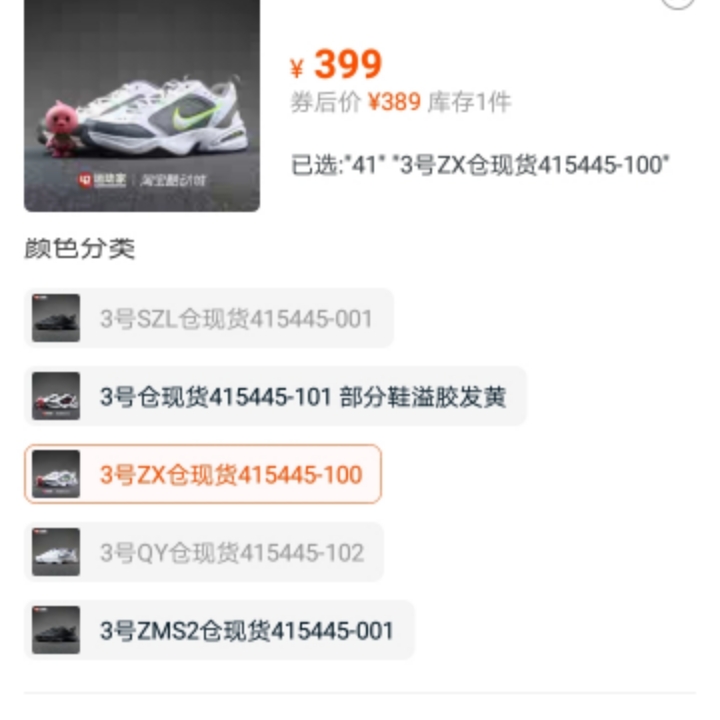Deselect the 3号ZX仓现货415445-100 option
Screen dimensions: 720x720
point(203,474)
